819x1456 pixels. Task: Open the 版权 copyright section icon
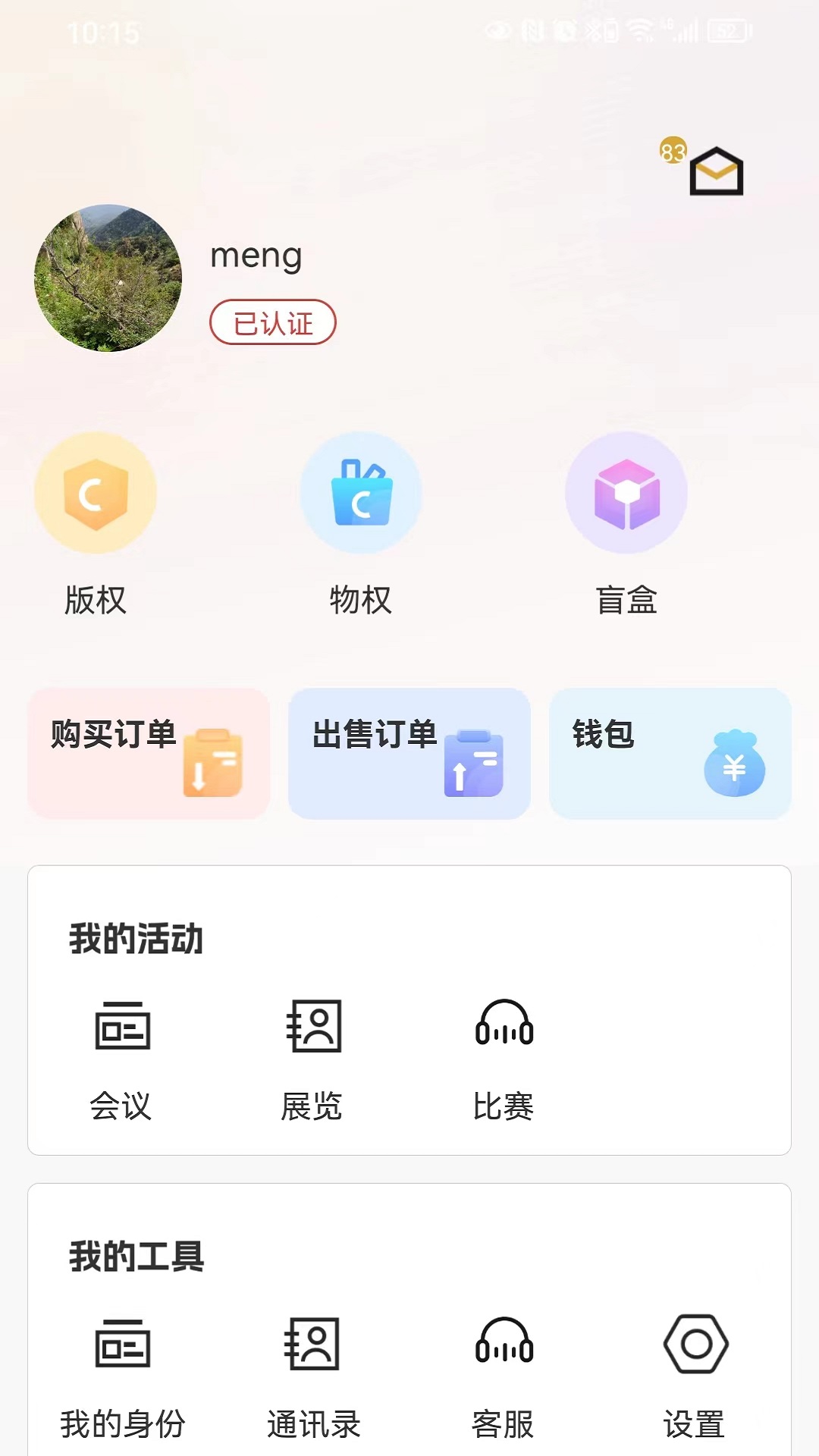click(x=95, y=493)
